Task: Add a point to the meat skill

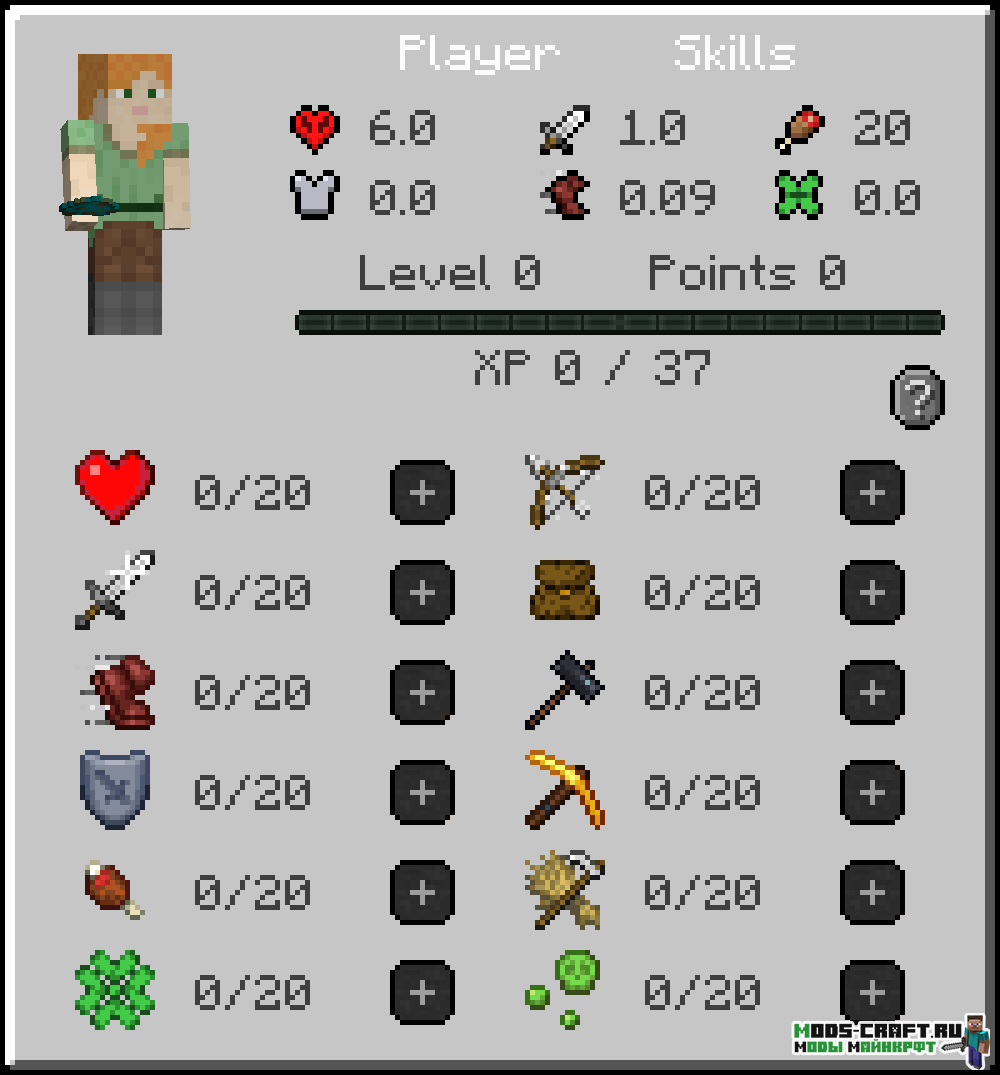Action: point(422,892)
